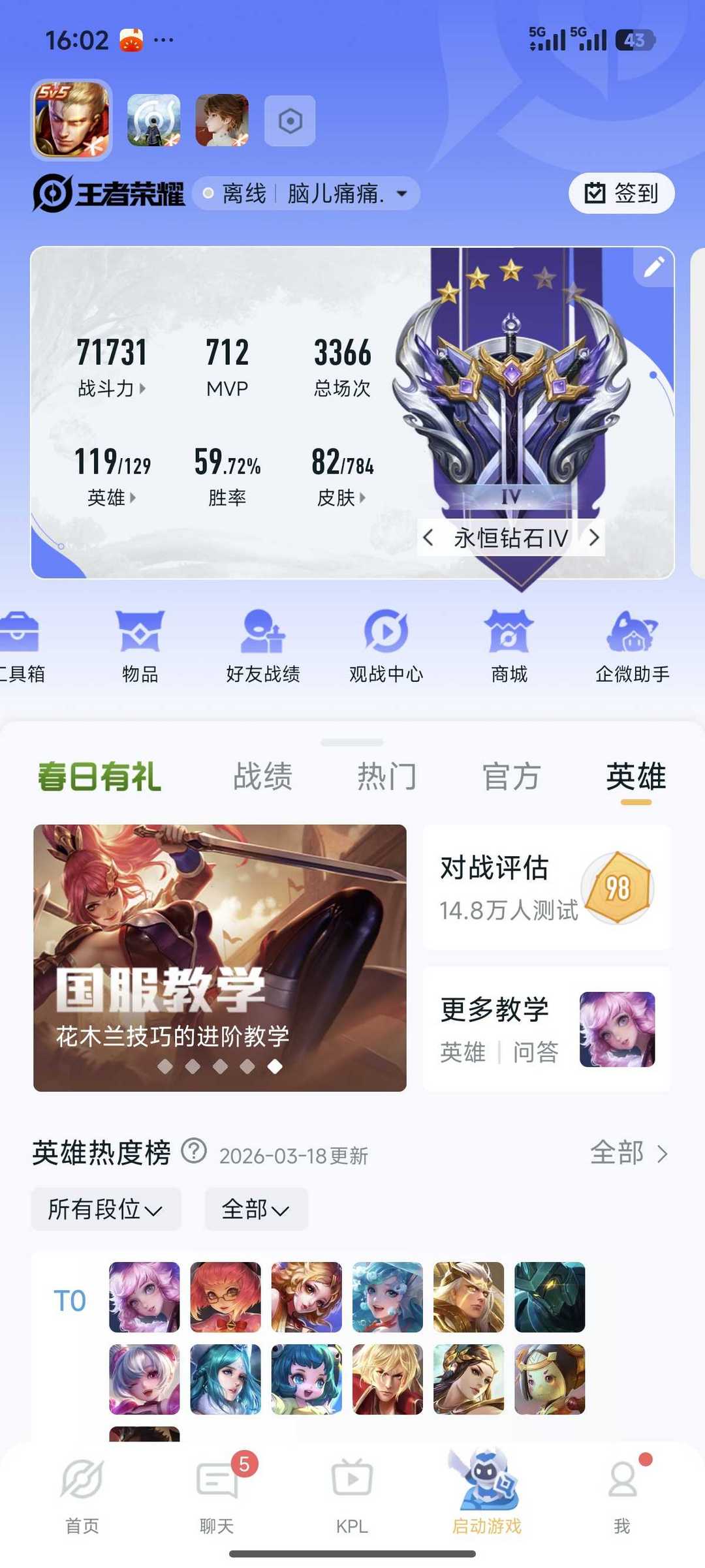
Task: Tap the next arrow beside 永恒钻石IV rank
Action: pos(595,538)
